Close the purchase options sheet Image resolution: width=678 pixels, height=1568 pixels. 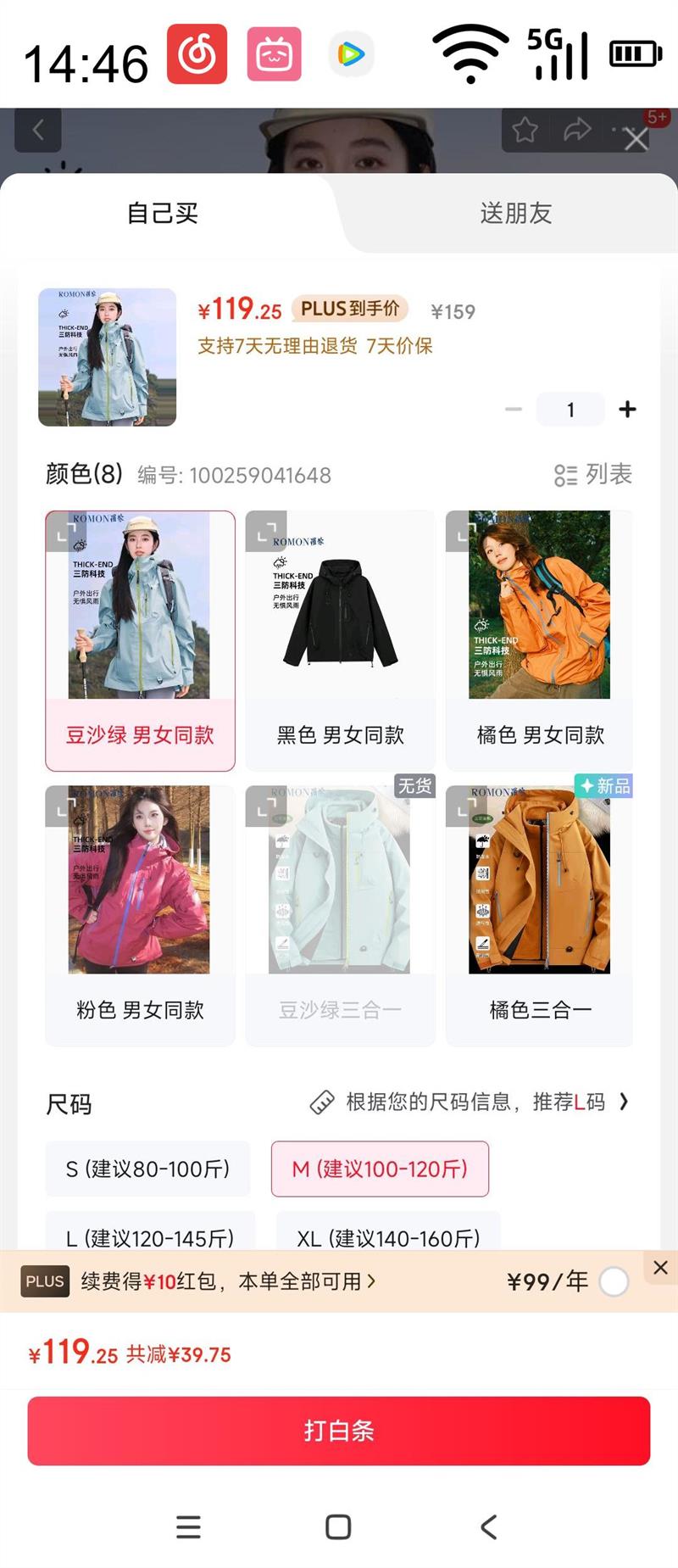click(x=636, y=139)
